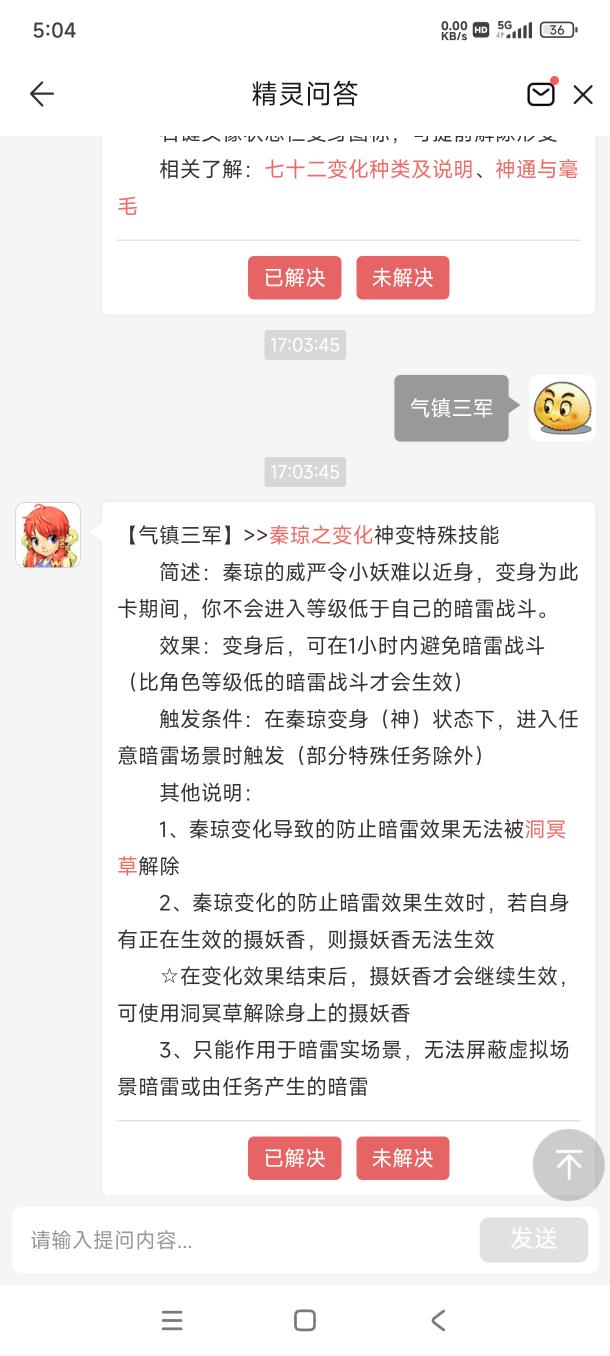Focus the 请输入提问内容 question field
This screenshot has height=1356, width=610.
click(240, 1240)
